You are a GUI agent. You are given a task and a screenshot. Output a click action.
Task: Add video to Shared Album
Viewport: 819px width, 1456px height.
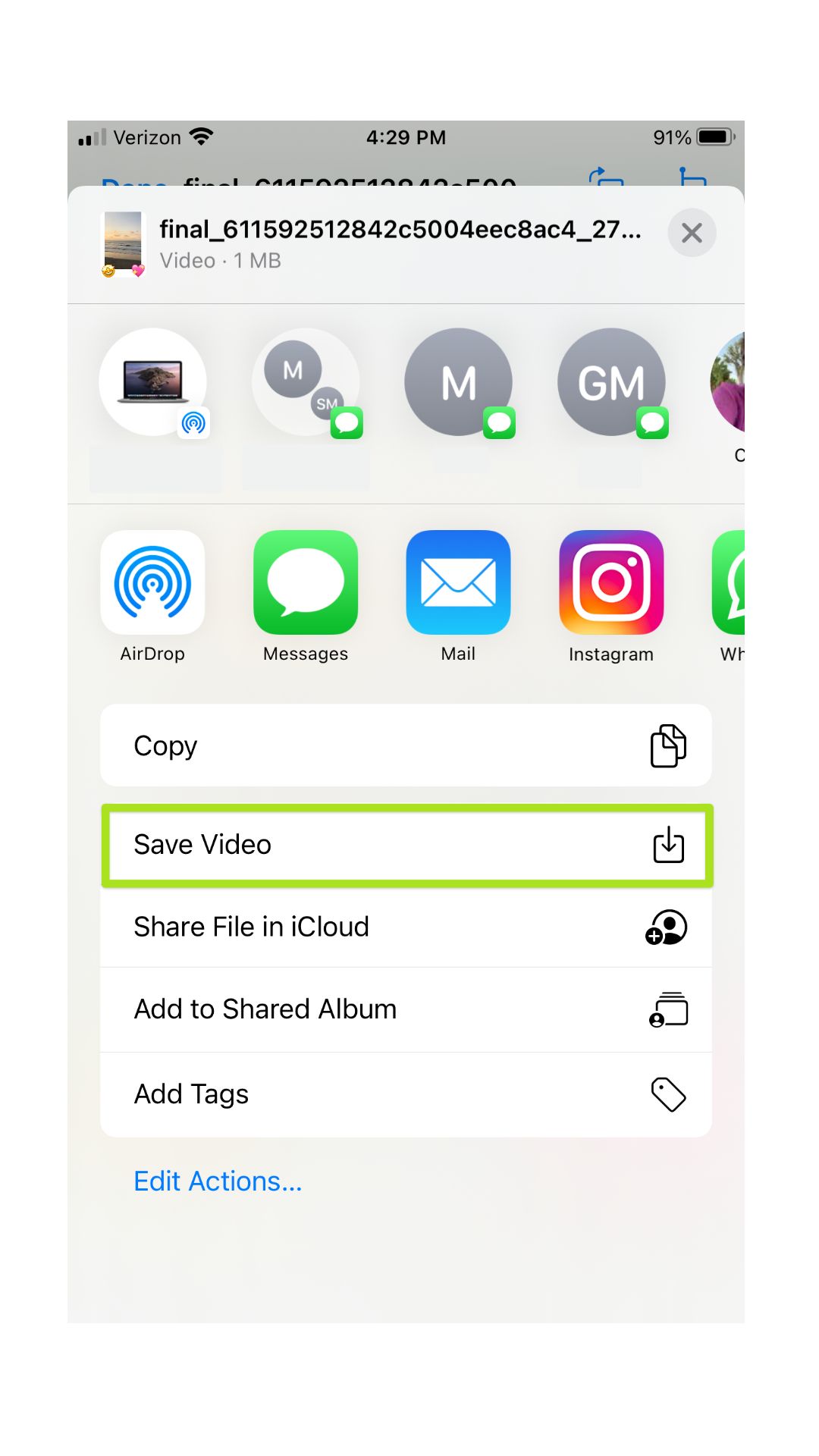[x=406, y=1009]
